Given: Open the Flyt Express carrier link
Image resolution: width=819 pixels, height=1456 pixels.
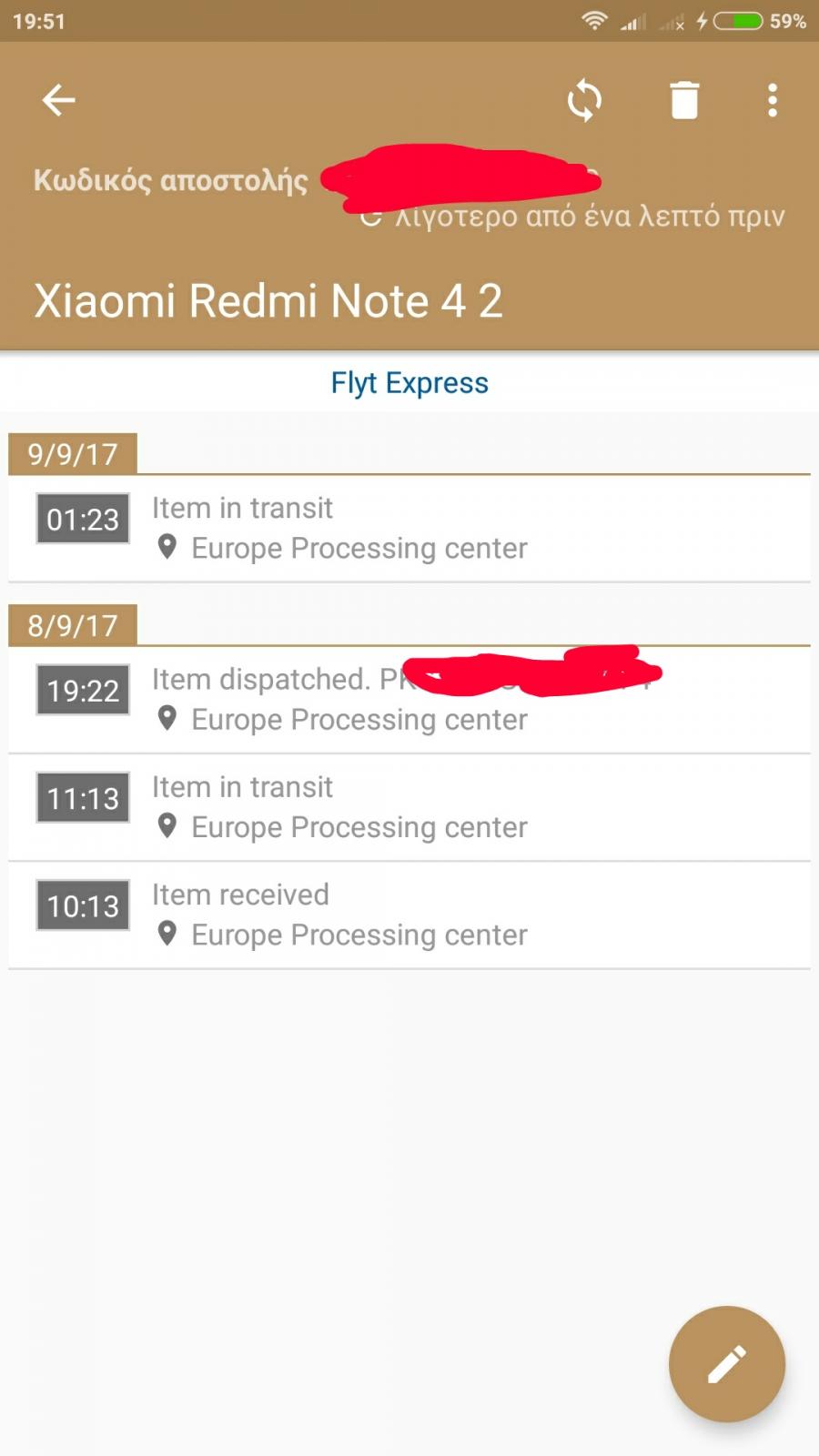Looking at the screenshot, I should click(x=409, y=383).
